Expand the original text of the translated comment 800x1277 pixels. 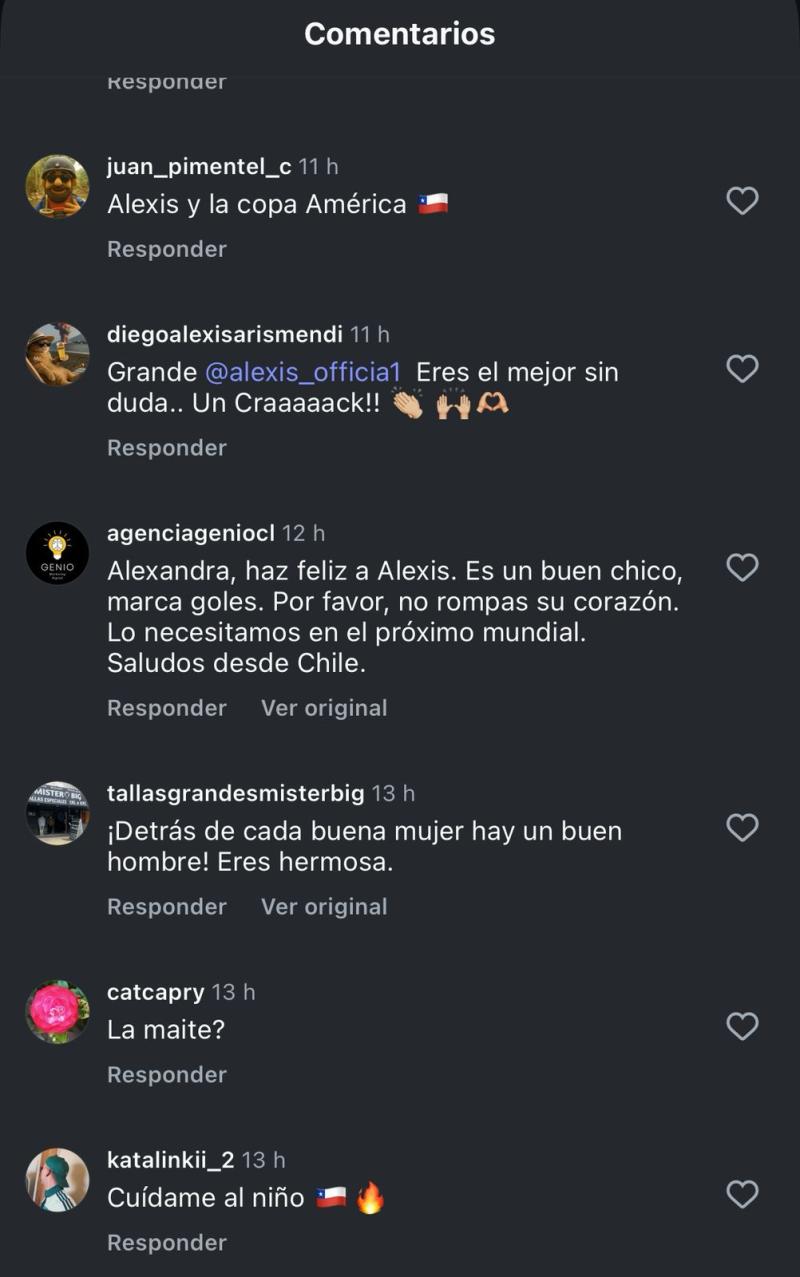click(322, 707)
